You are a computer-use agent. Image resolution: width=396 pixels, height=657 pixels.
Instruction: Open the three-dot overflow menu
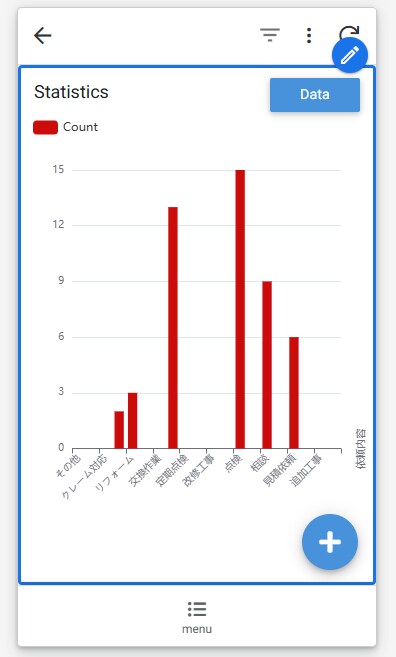309,36
